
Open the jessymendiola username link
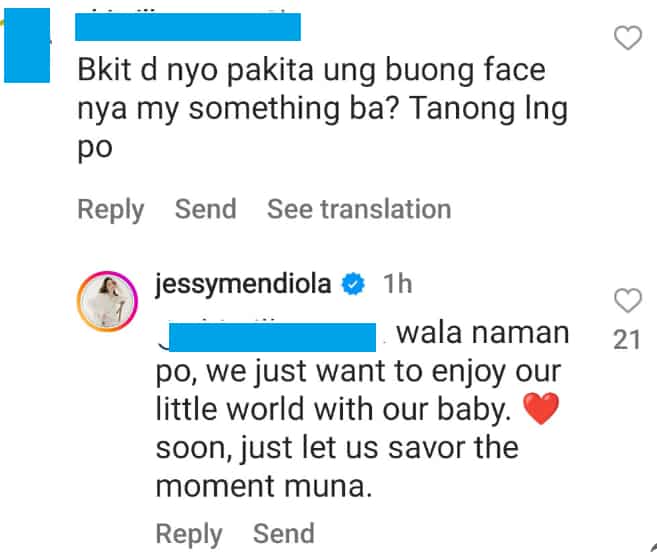click(243, 284)
